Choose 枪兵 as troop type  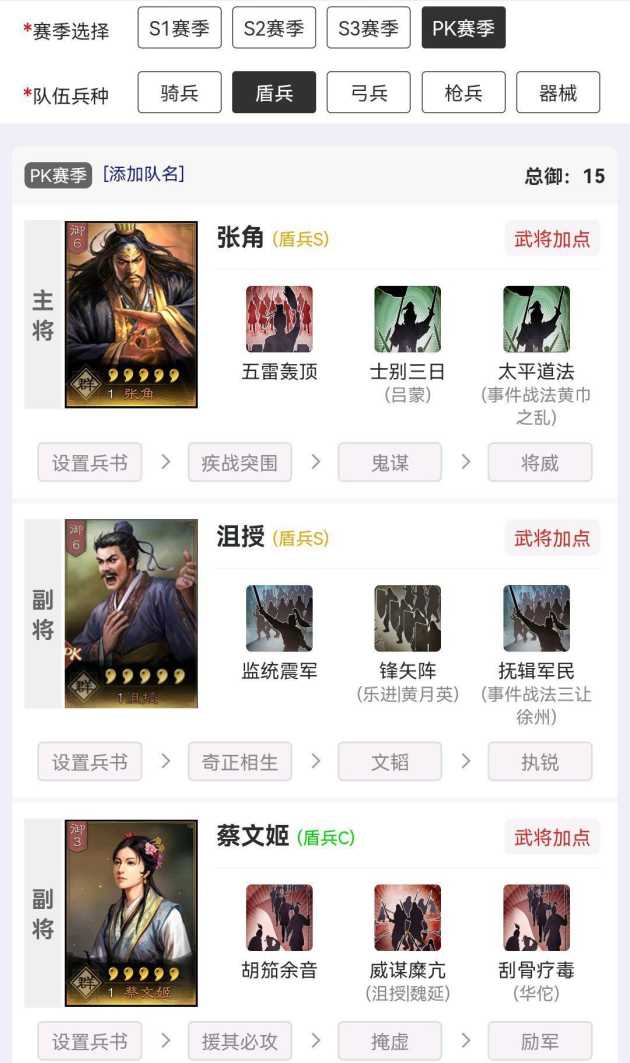463,92
